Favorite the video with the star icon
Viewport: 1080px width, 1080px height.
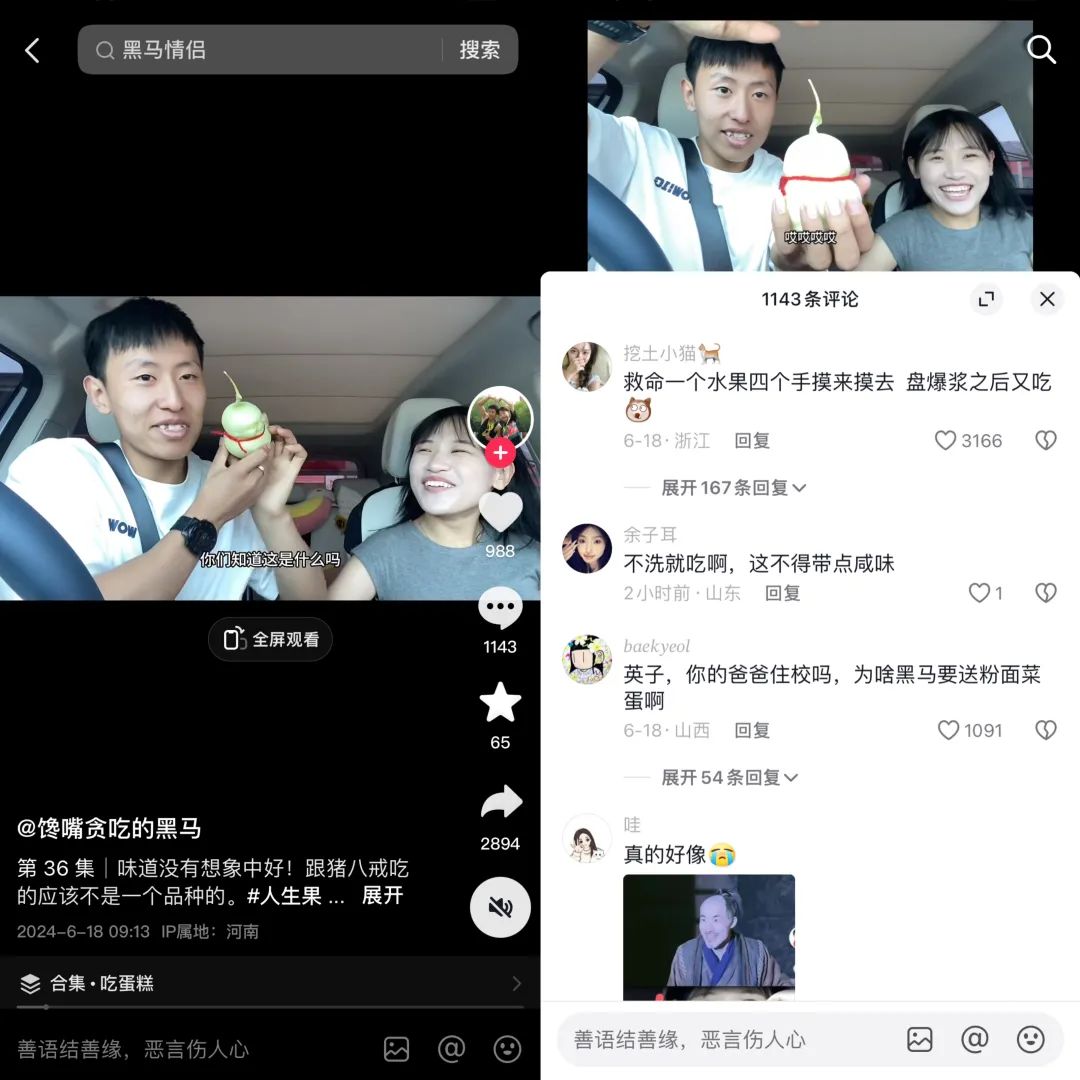click(500, 703)
